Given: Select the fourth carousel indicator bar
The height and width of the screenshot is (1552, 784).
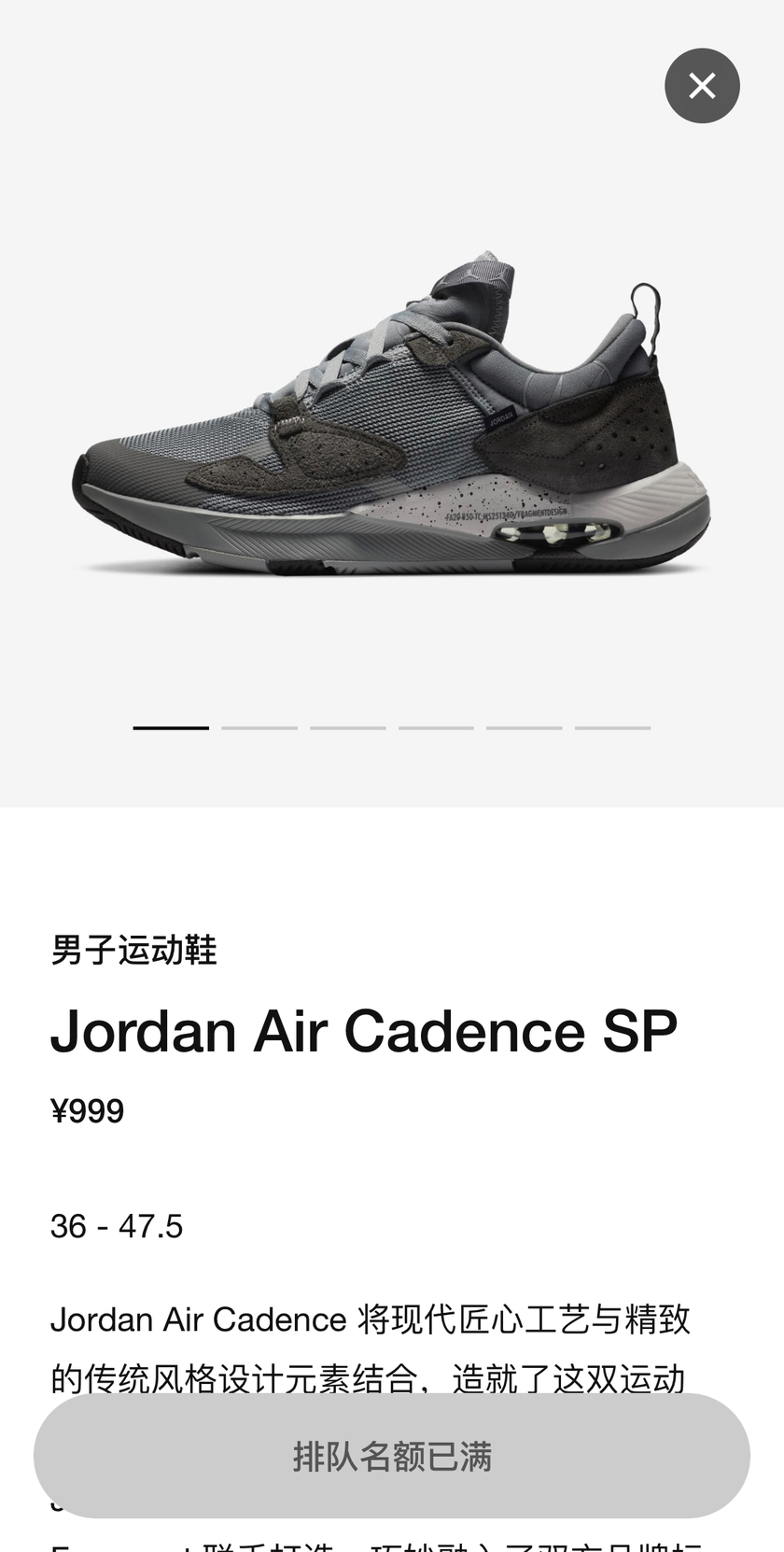Looking at the screenshot, I should coord(436,727).
